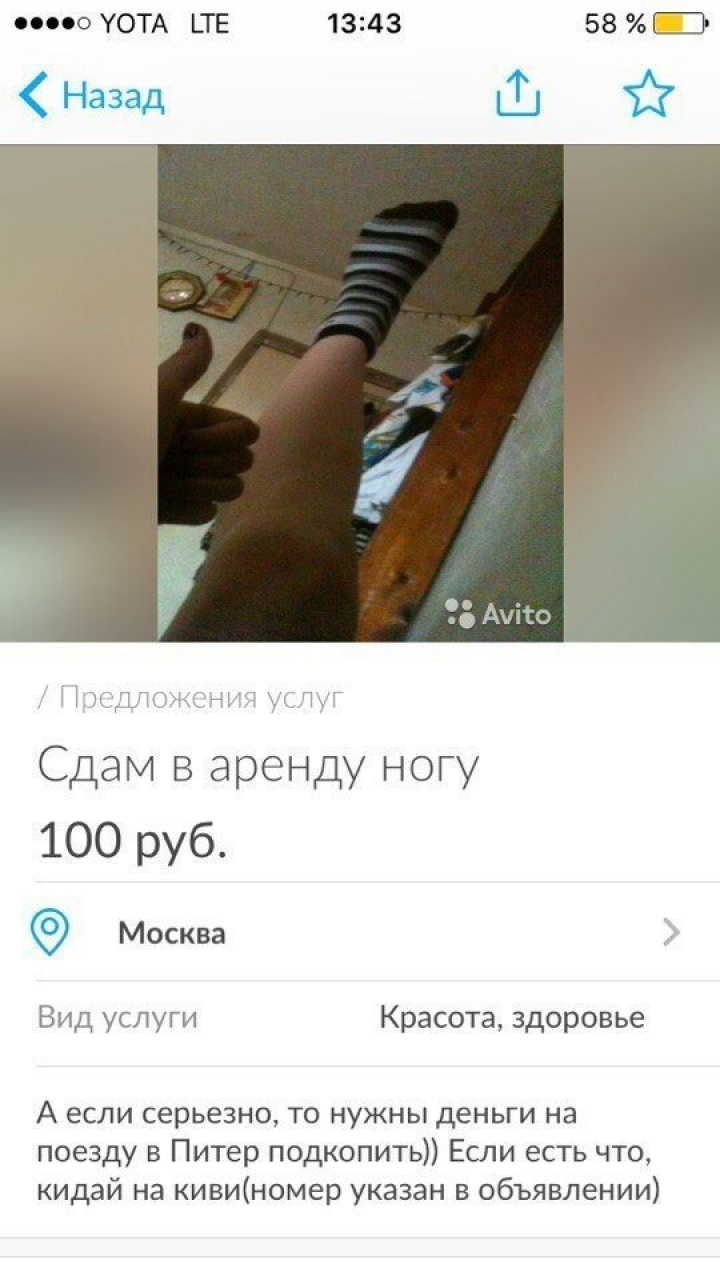The image size is (720, 1280).
Task: Add listing to favorites with star
Action: 648,95
